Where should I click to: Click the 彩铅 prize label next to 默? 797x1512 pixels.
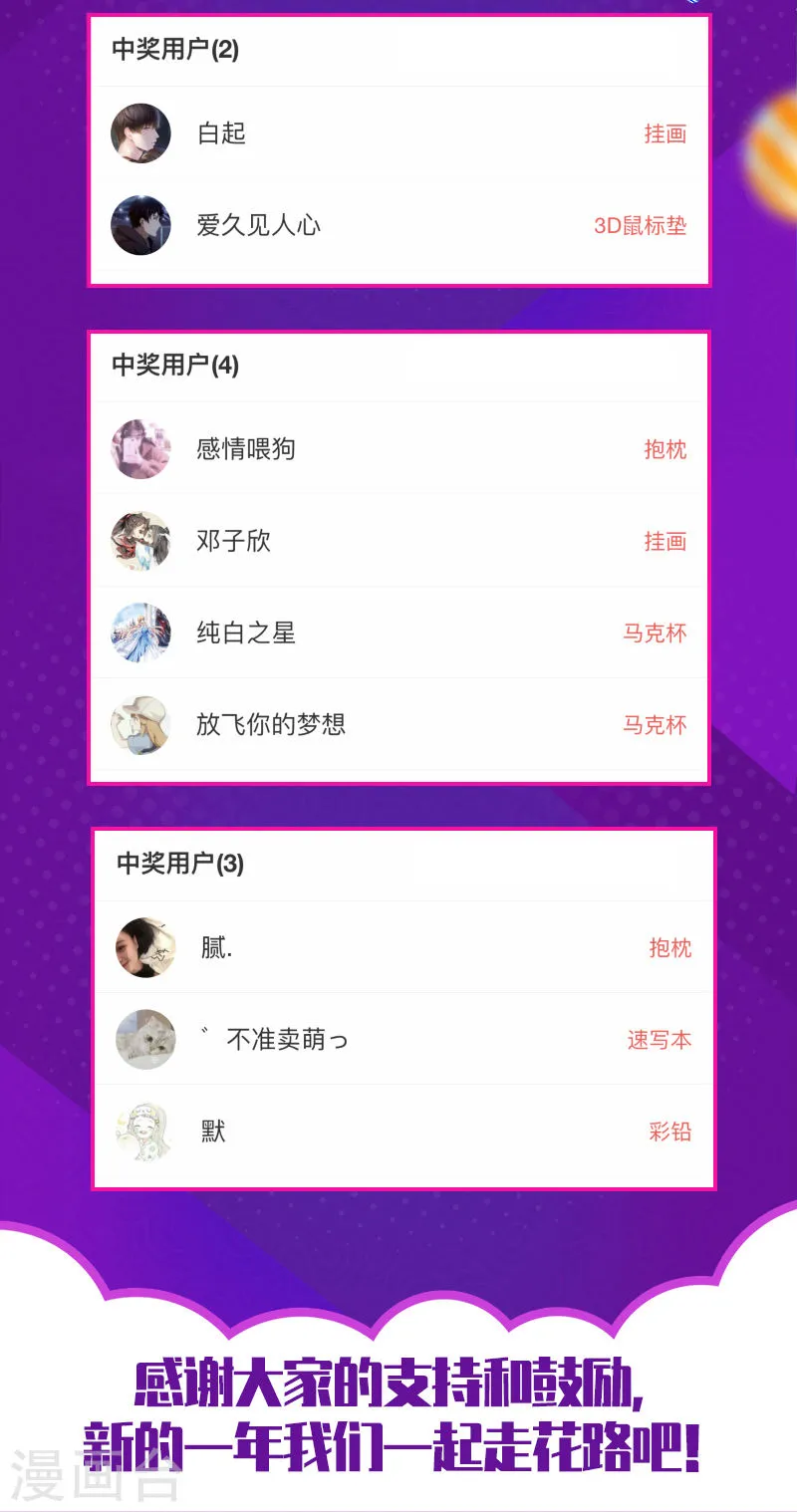(x=670, y=1131)
